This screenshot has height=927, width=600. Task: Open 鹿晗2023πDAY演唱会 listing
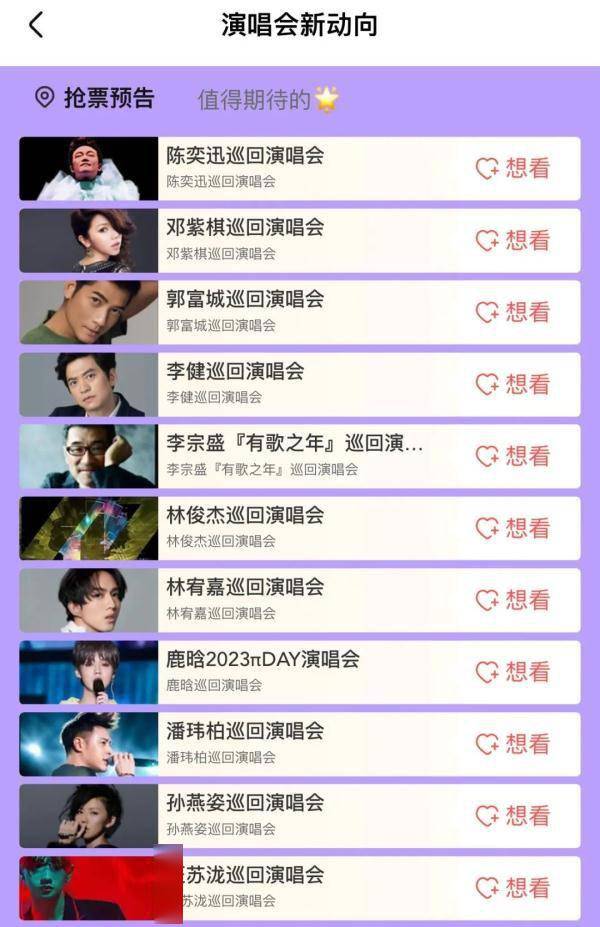coord(262,660)
